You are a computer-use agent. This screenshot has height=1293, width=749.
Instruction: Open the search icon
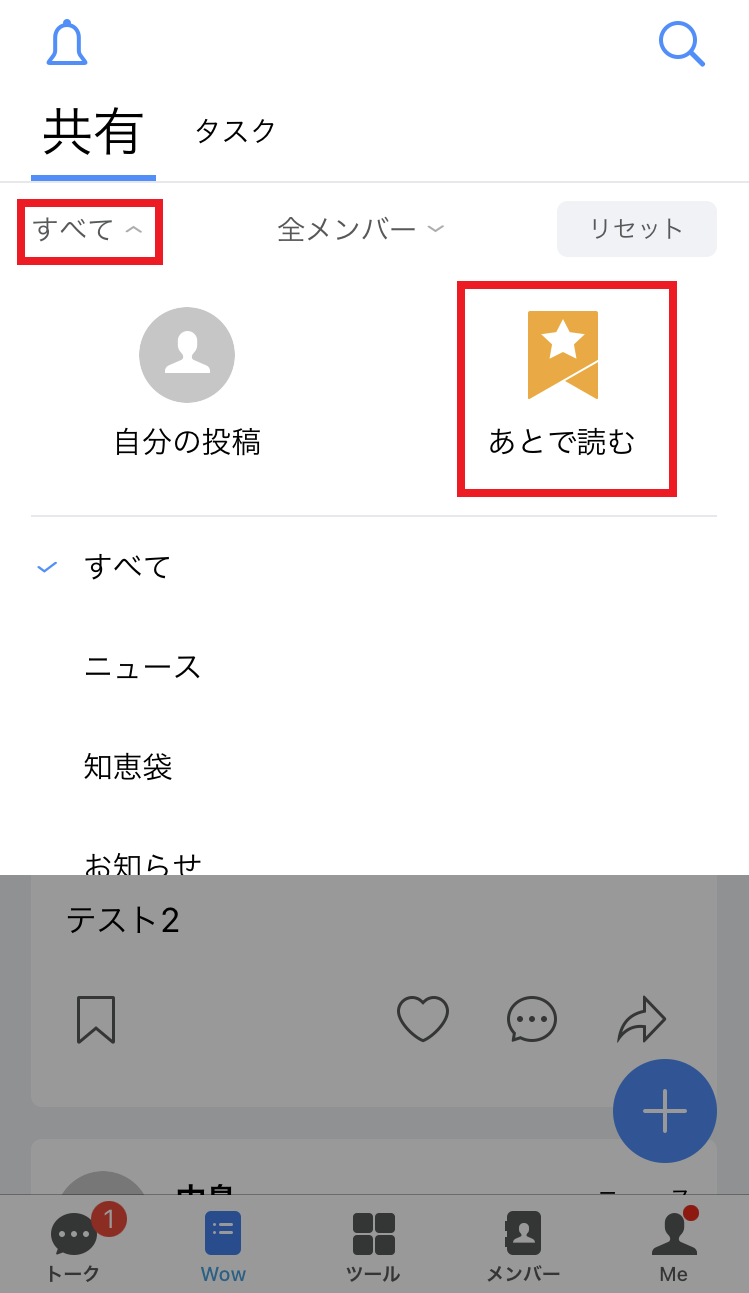pos(681,44)
